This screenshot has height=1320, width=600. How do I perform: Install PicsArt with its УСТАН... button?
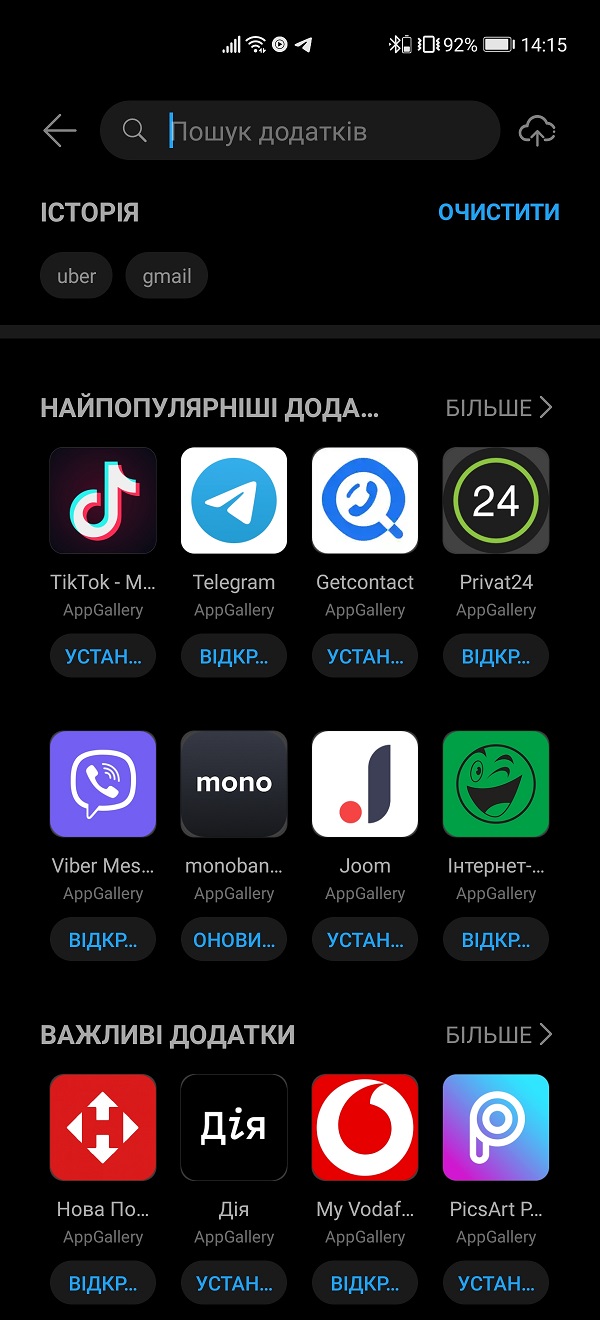496,1283
